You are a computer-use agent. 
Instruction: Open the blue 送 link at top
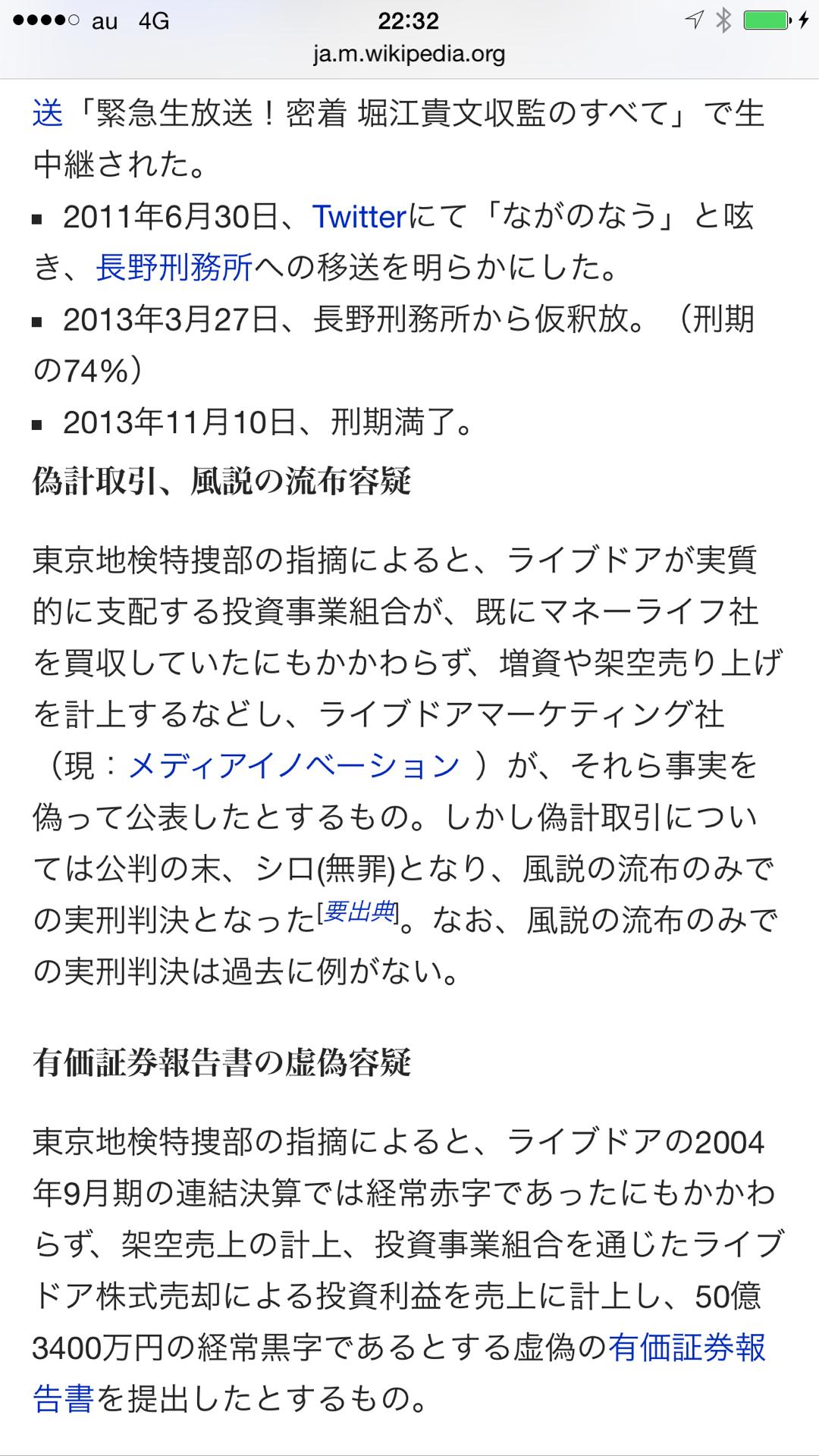[x=48, y=114]
